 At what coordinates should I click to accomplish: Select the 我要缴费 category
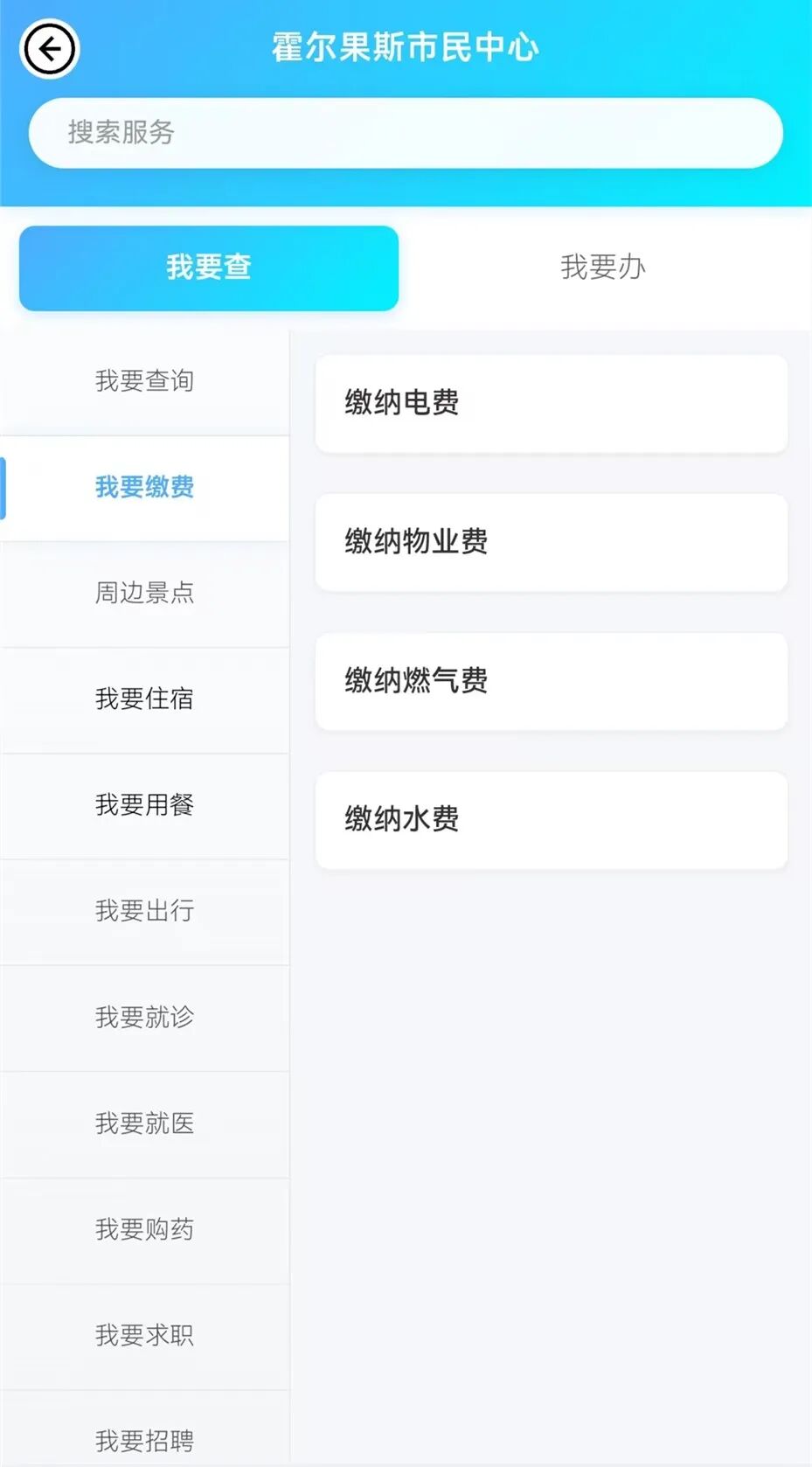[x=144, y=487]
